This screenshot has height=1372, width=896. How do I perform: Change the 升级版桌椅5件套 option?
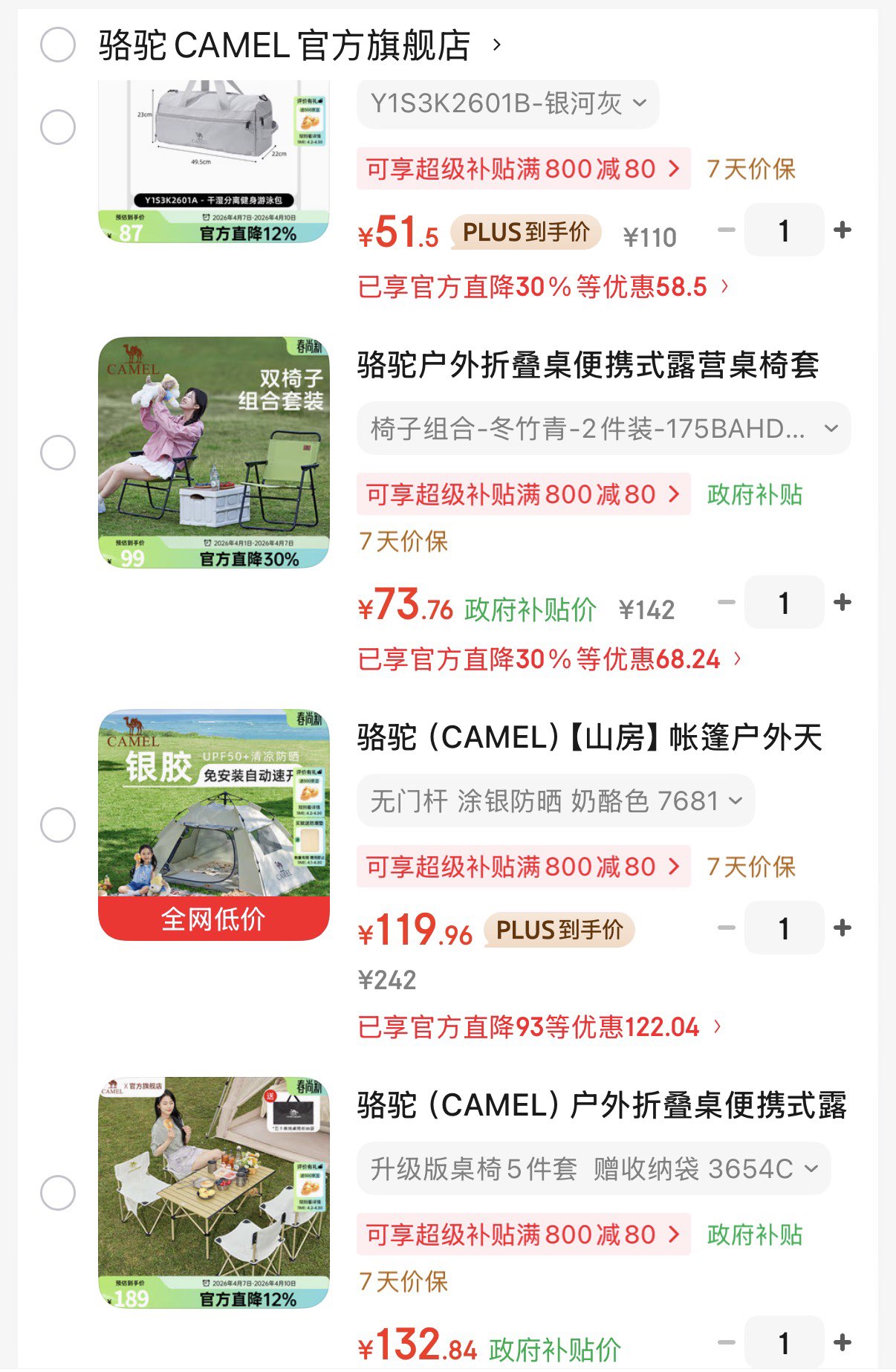click(x=594, y=1169)
